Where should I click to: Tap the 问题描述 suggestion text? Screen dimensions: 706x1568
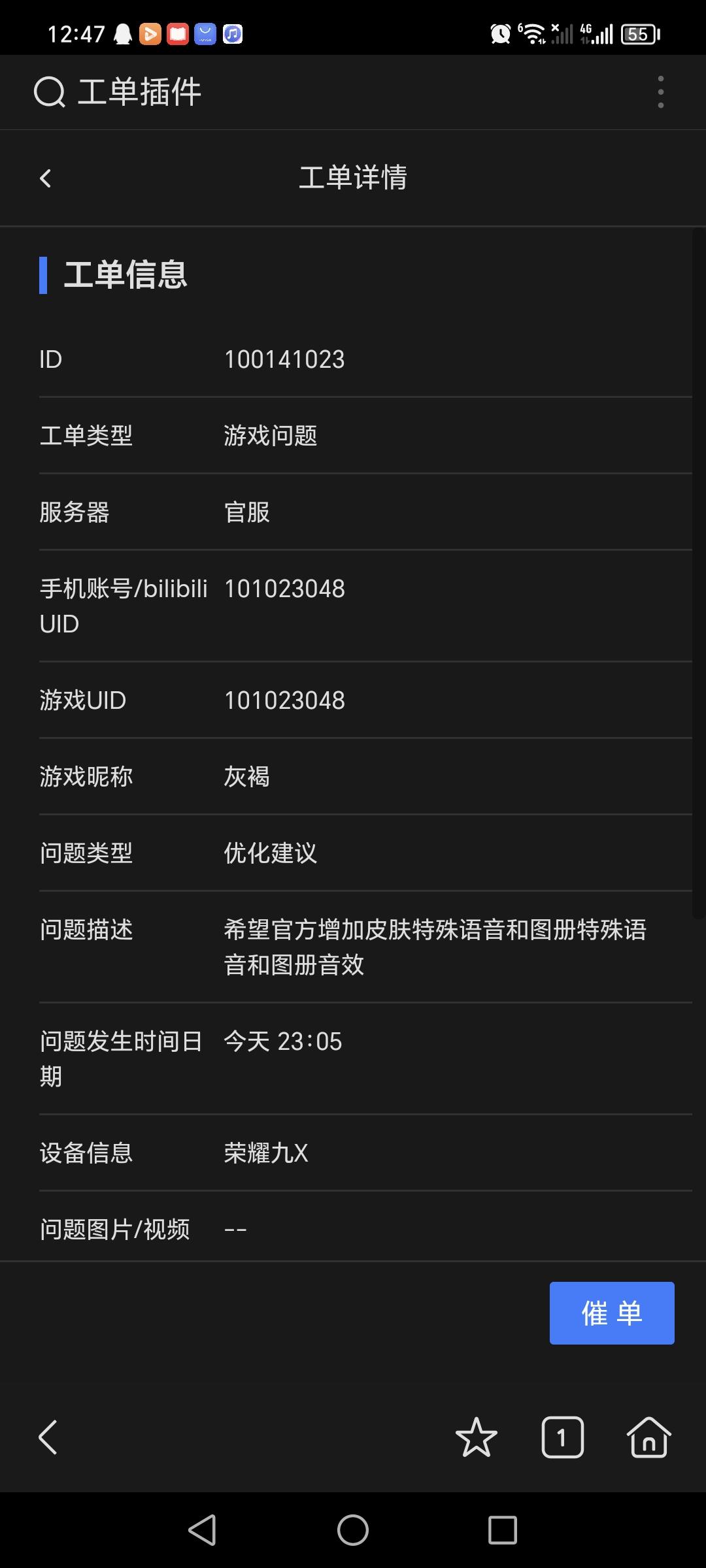click(x=435, y=947)
